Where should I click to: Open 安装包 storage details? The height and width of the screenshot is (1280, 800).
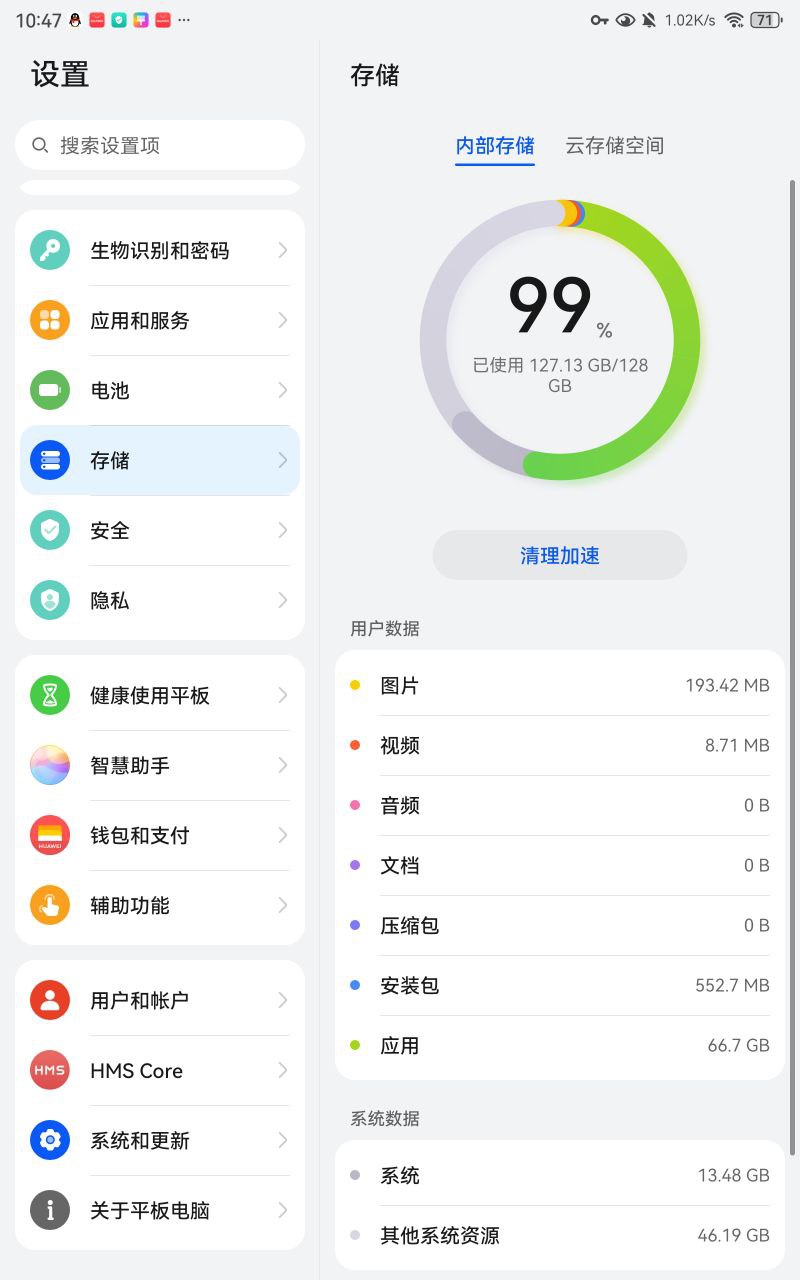[560, 986]
